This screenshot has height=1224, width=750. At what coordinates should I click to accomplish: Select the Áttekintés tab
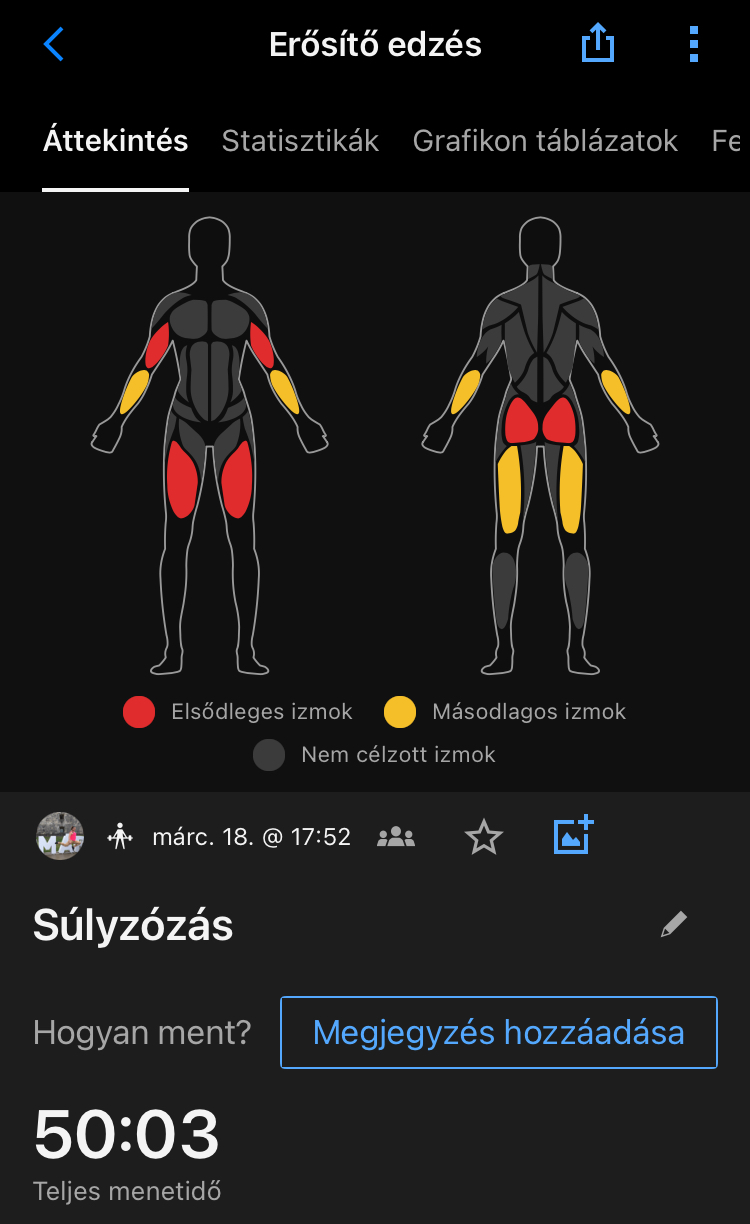[x=115, y=141]
